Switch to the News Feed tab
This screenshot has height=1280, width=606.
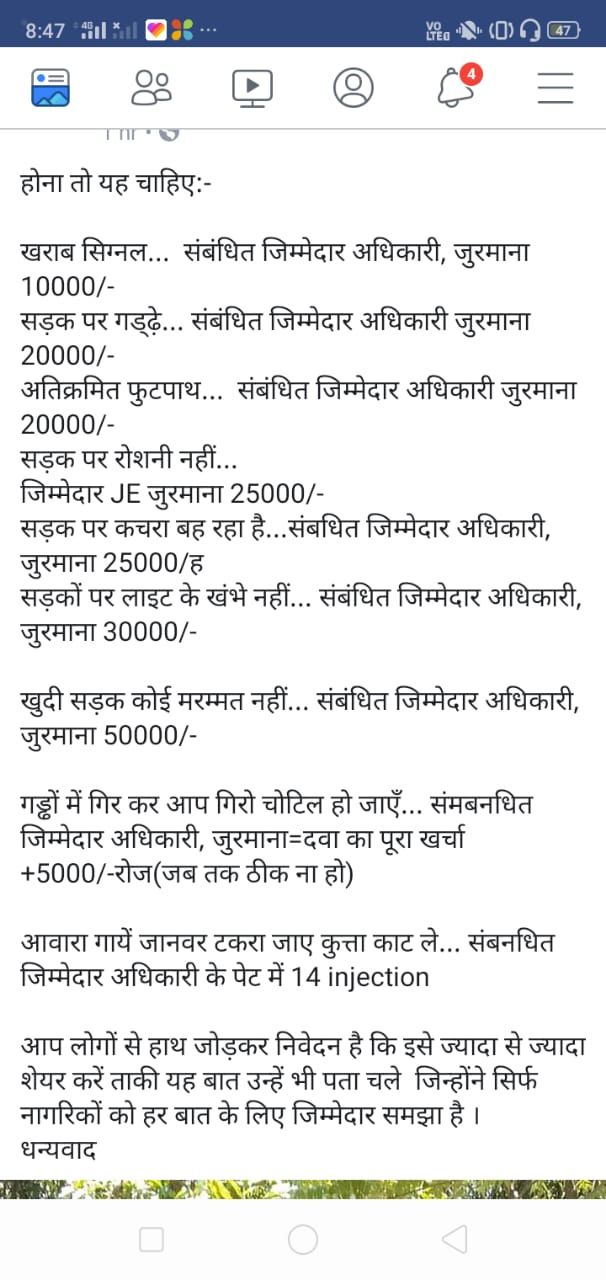point(50,88)
